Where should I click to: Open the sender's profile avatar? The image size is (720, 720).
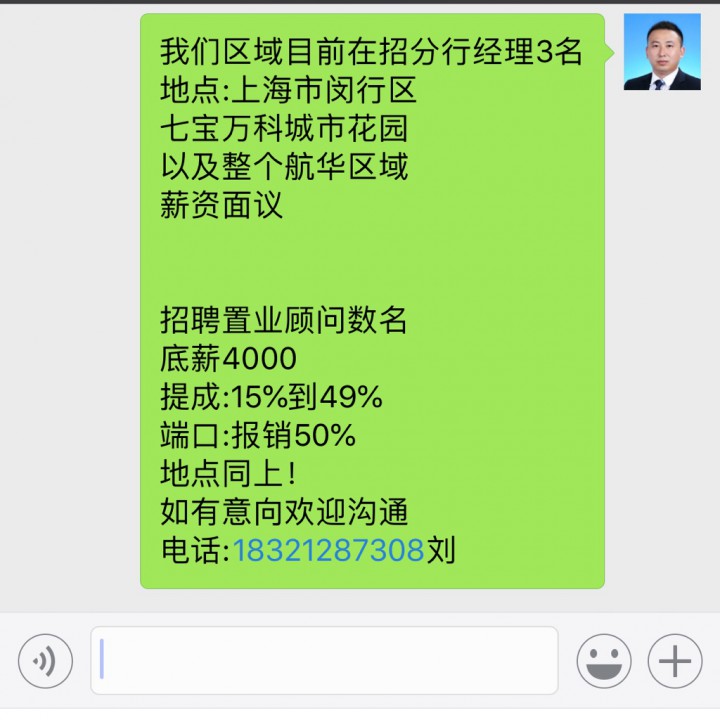click(662, 53)
